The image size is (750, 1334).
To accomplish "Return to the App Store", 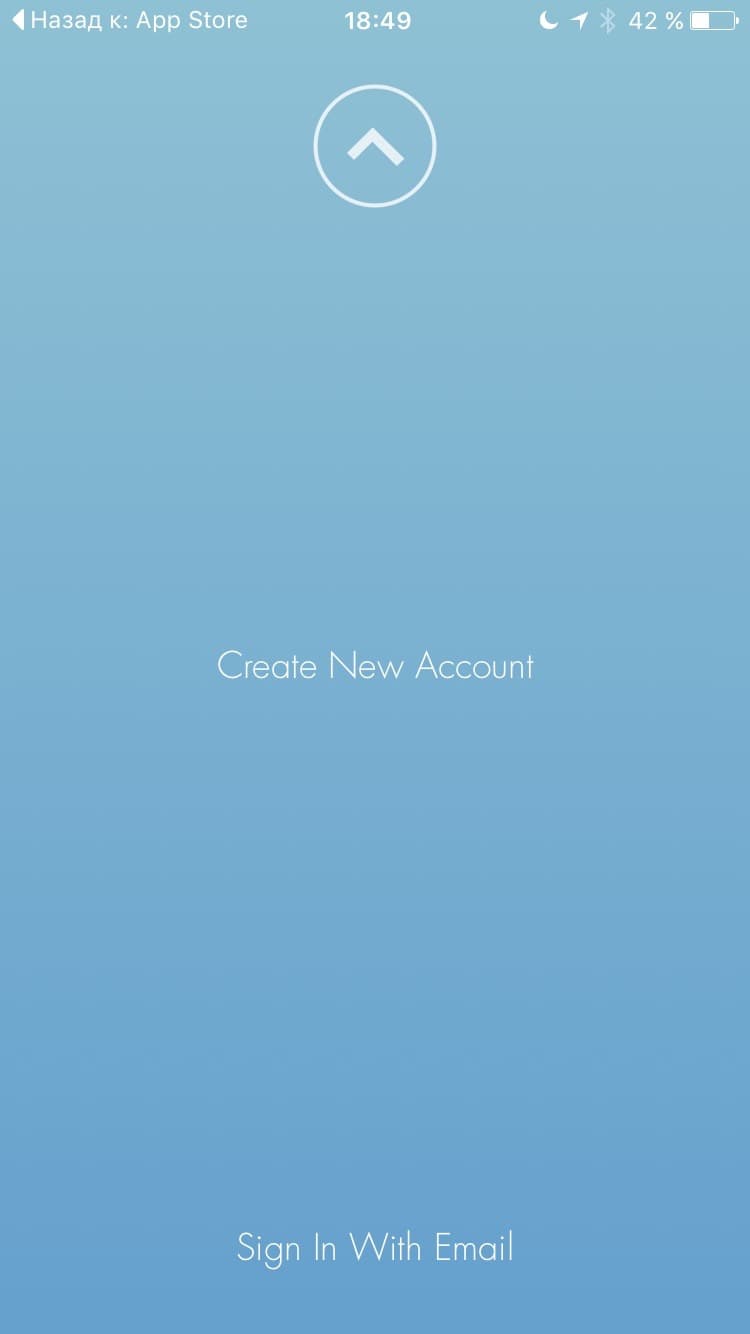I will (130, 20).
